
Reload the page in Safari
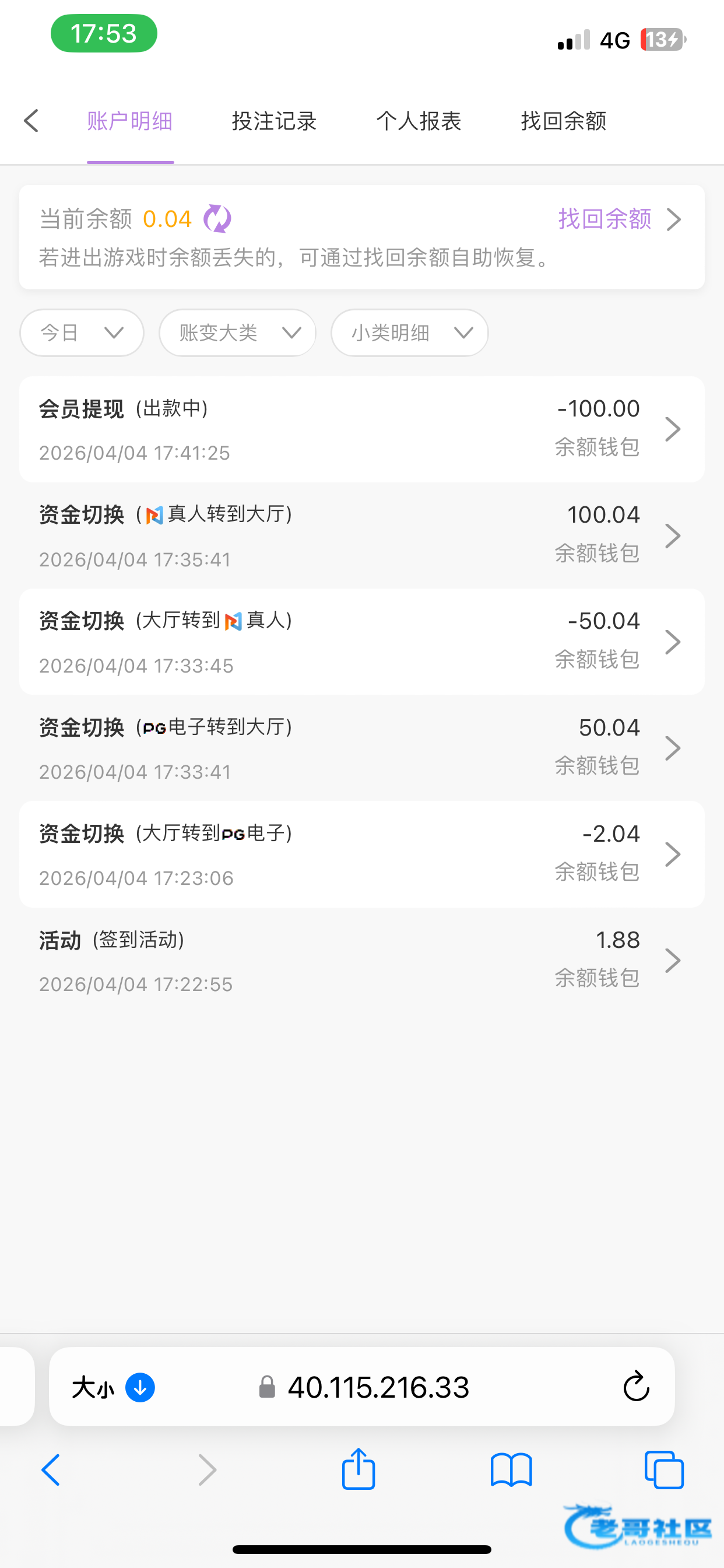637,1388
